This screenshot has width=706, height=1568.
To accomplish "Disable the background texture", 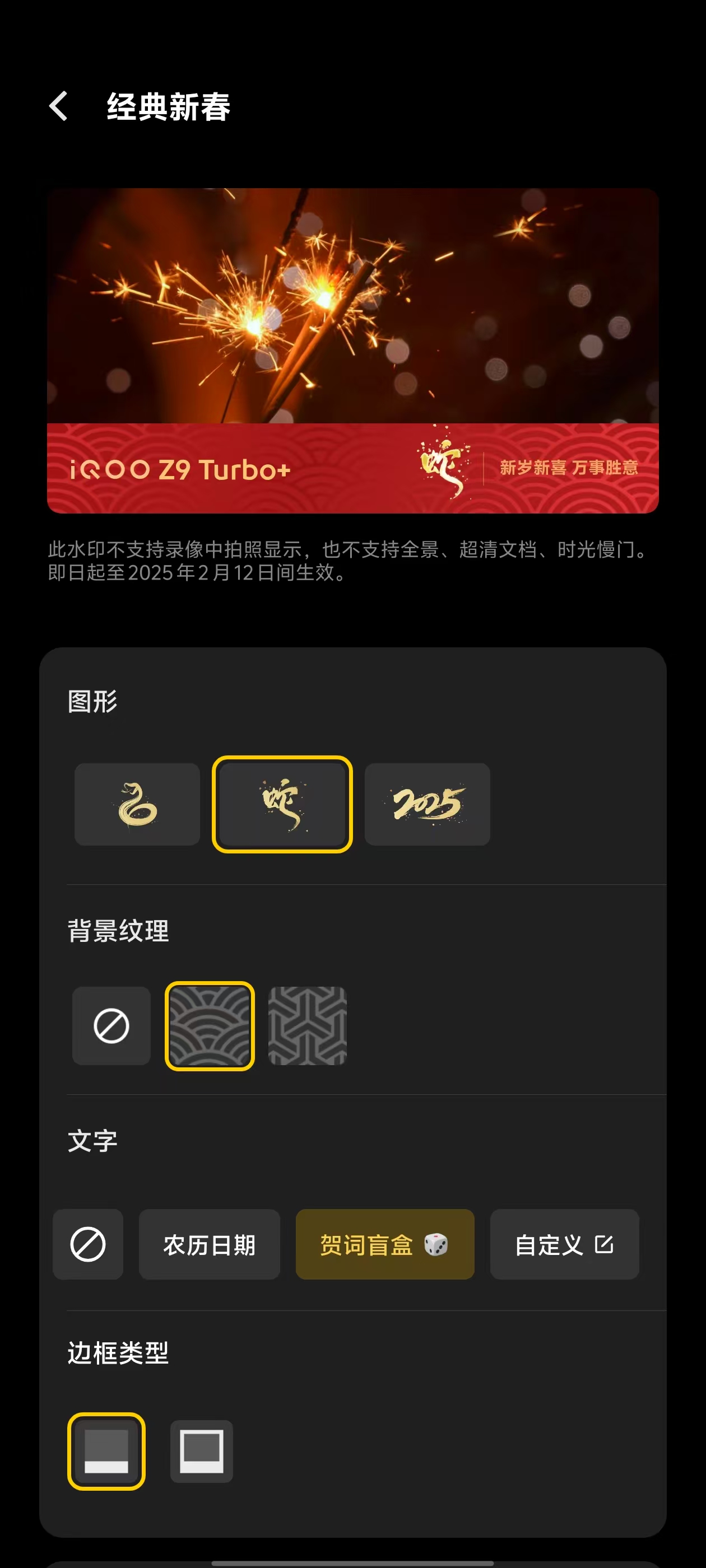I will [x=112, y=1026].
